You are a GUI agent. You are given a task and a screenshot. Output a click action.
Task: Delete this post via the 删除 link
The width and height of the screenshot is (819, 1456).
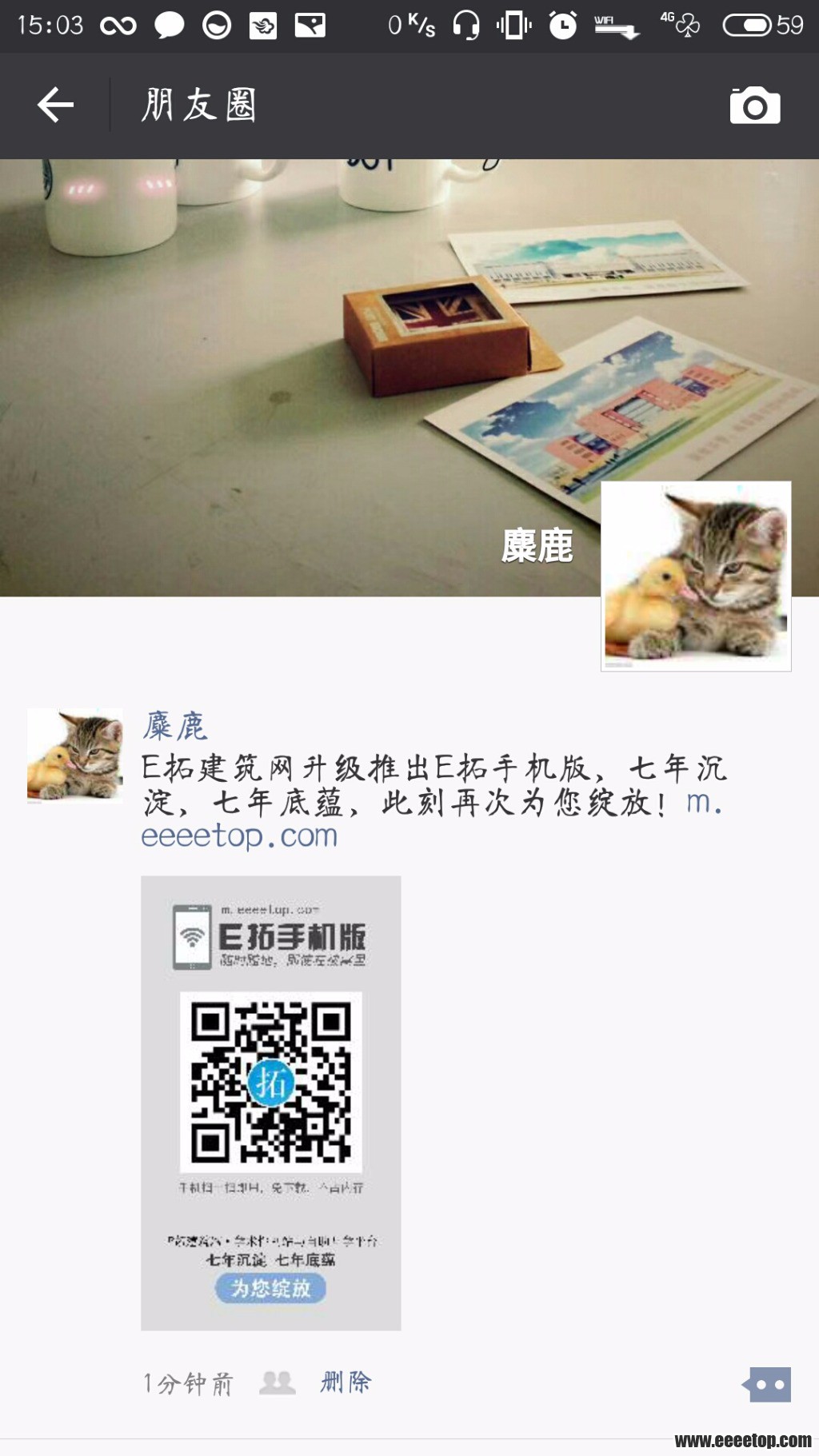pyautogui.click(x=346, y=1382)
